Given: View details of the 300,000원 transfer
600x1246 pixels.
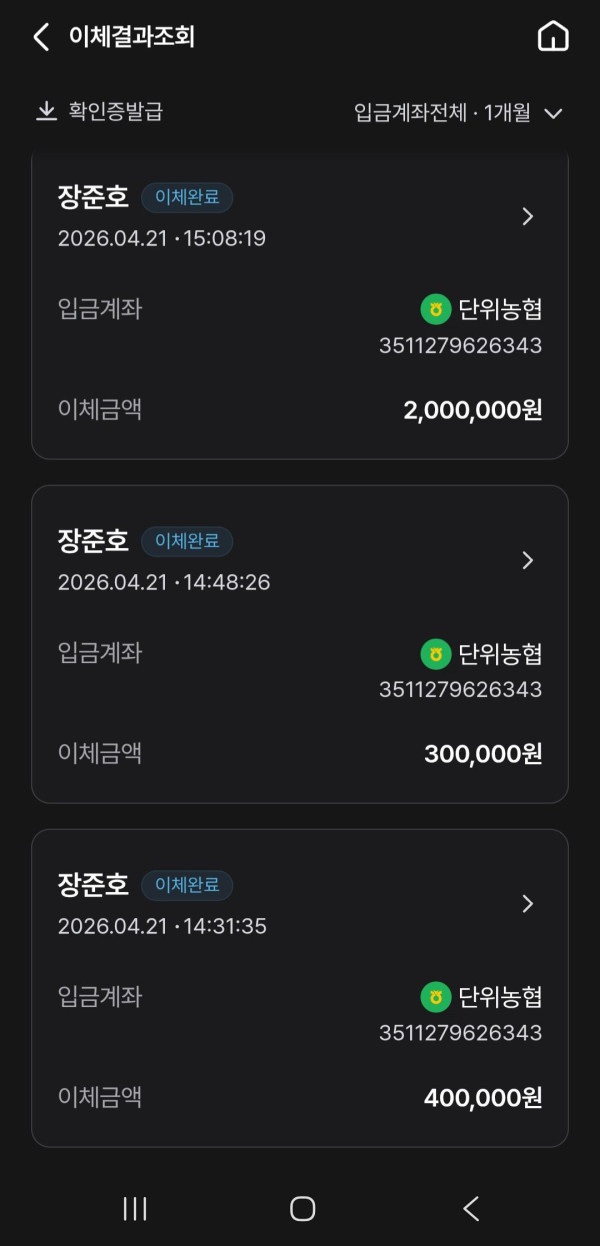Looking at the screenshot, I should 528,560.
